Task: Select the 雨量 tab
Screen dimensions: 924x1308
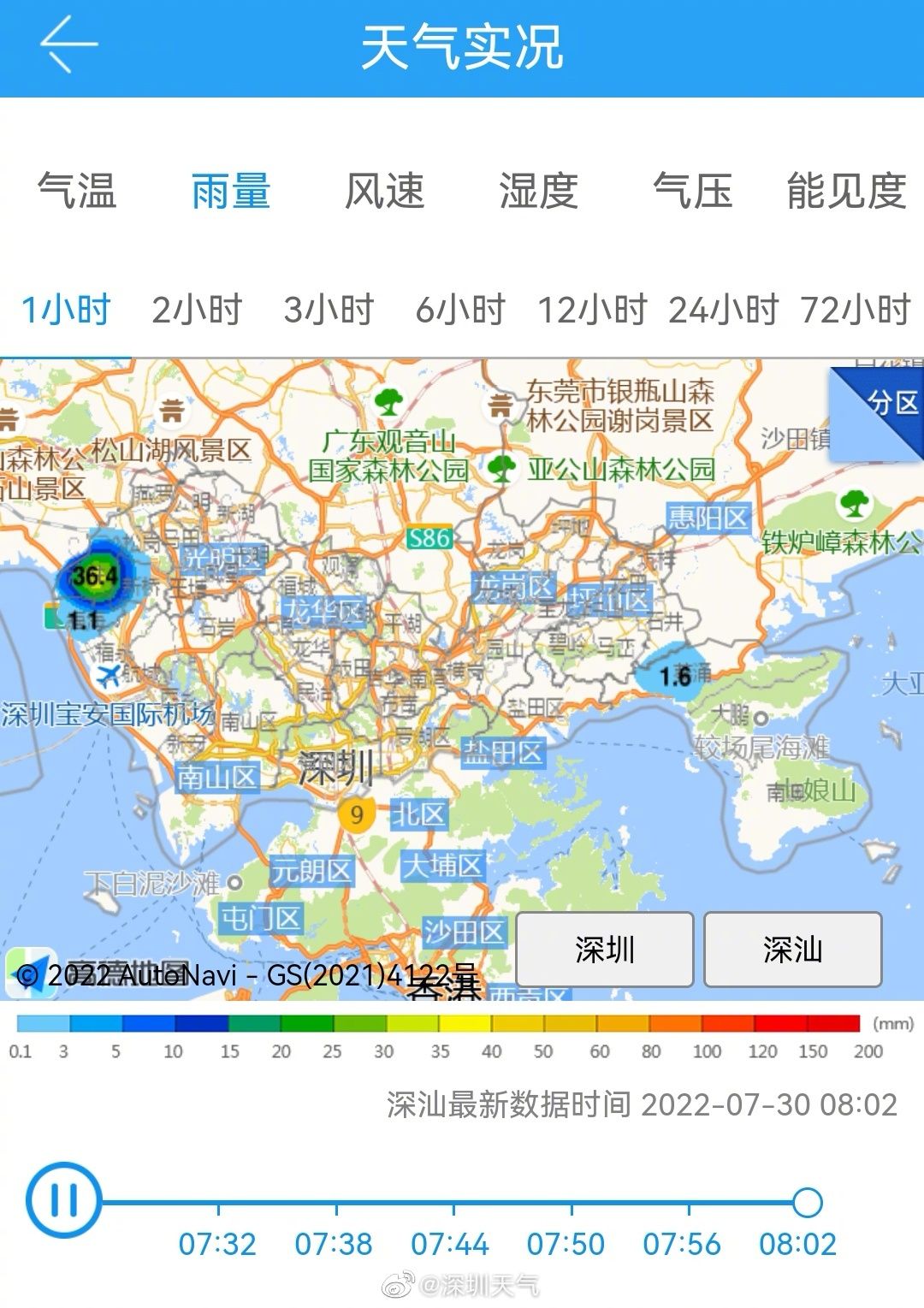Action: point(231,191)
